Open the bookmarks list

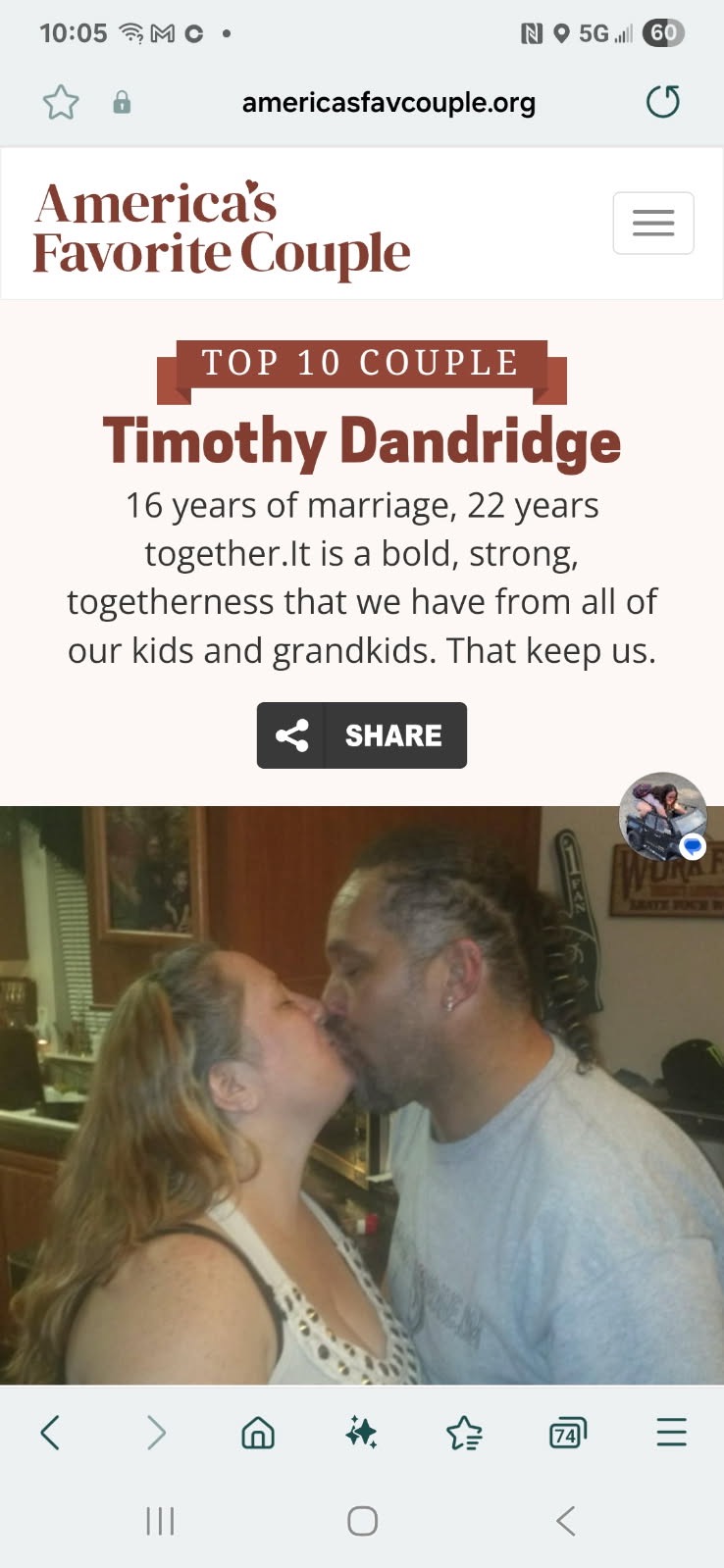464,1433
